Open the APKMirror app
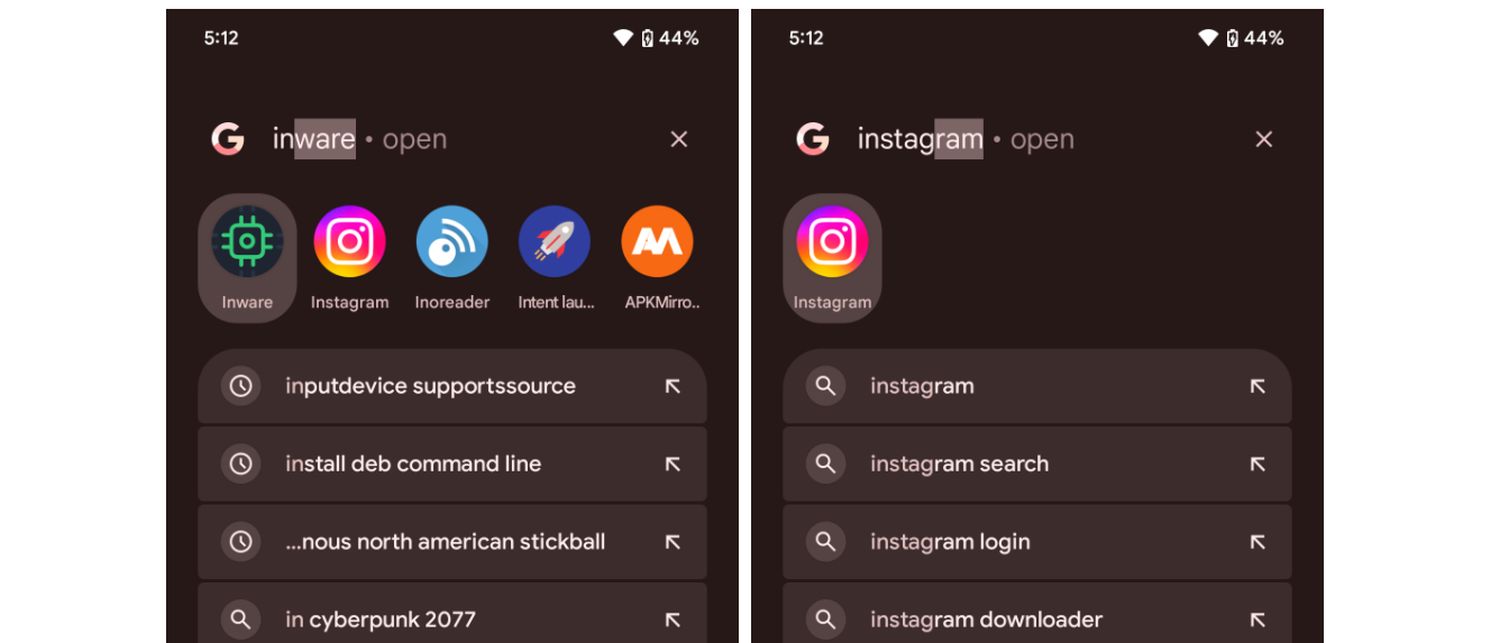This screenshot has height=643, width=1500. click(657, 258)
